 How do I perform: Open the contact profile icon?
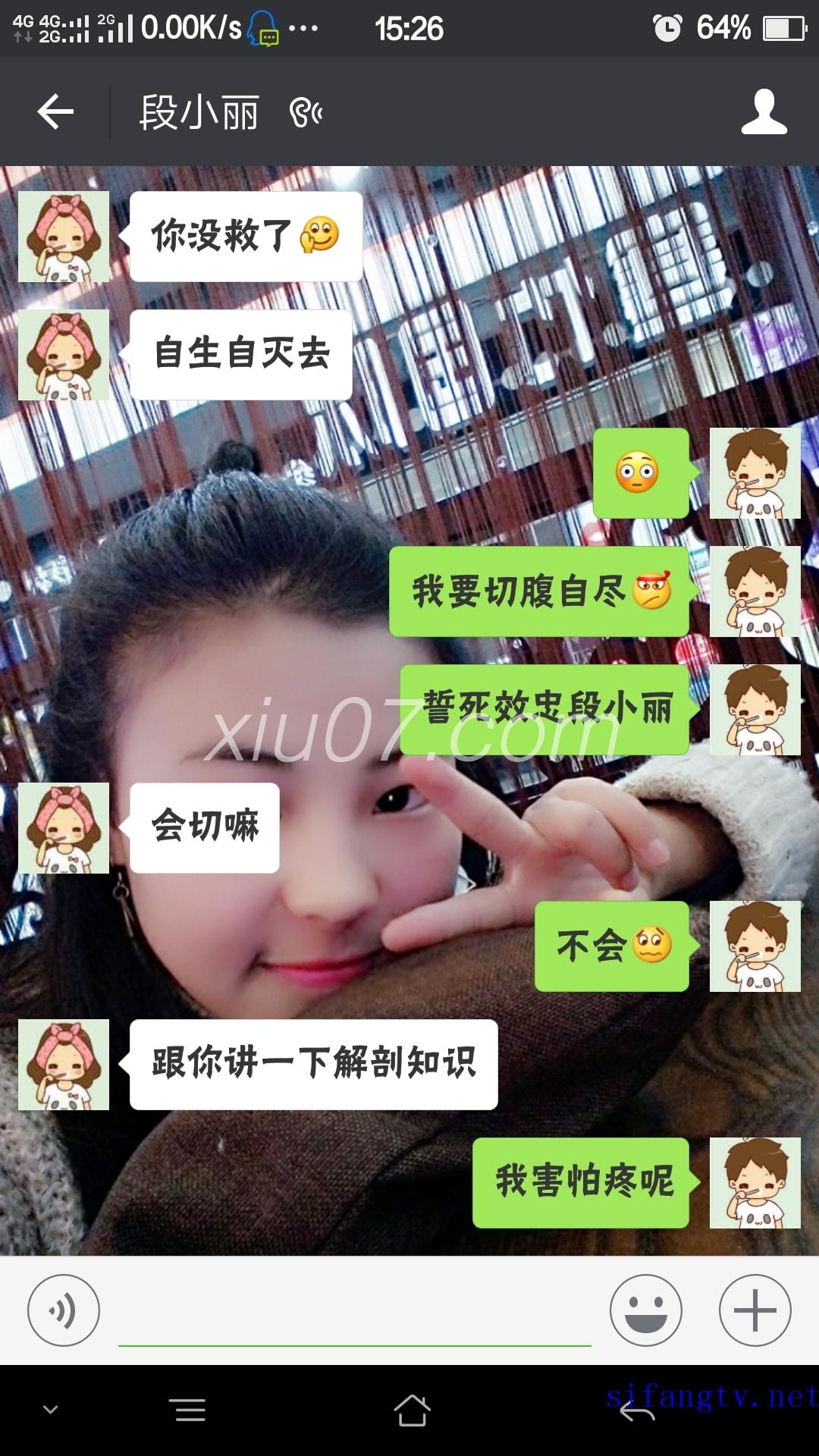tap(764, 112)
